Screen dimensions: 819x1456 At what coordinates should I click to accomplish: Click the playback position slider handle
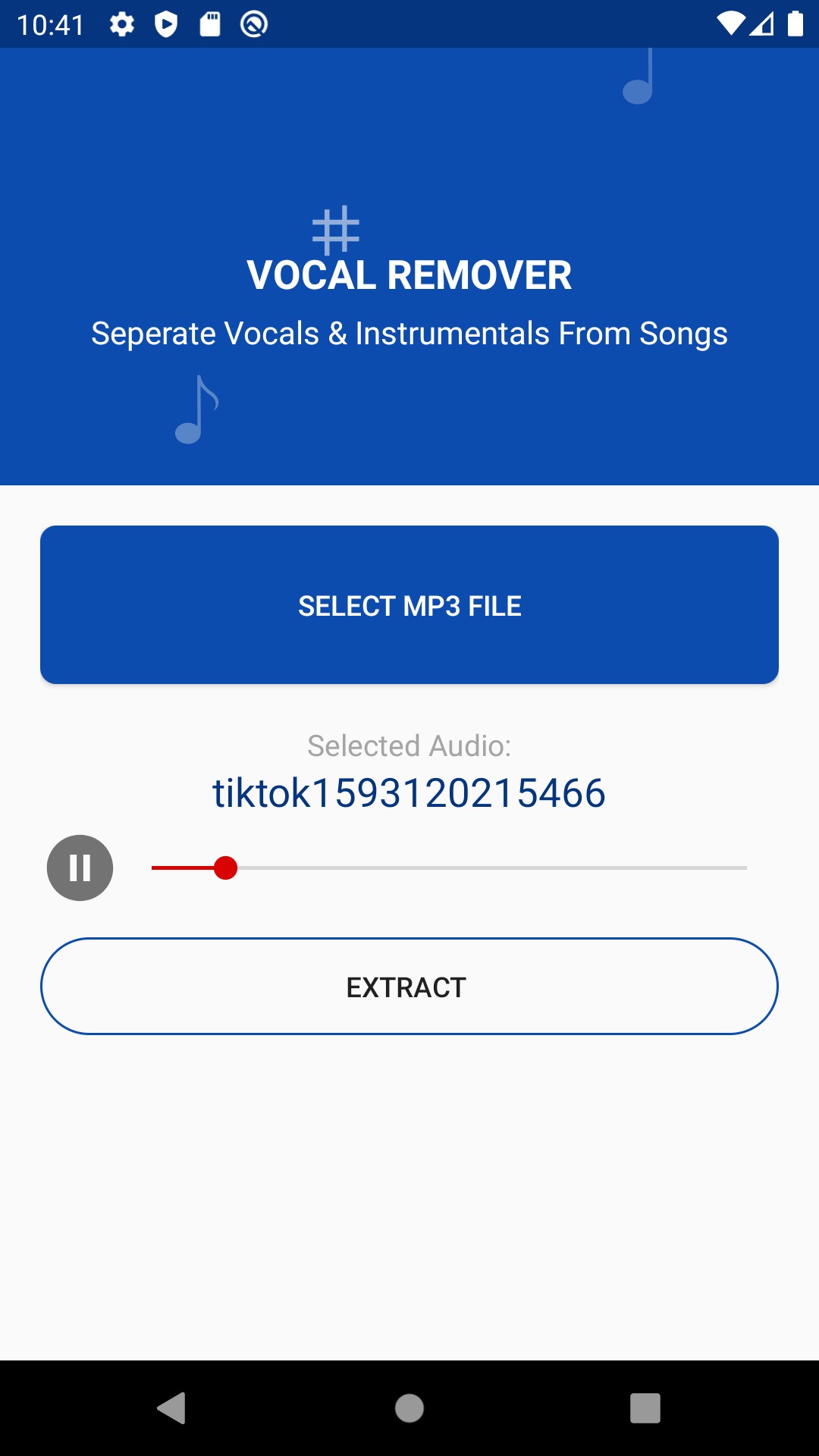pyautogui.click(x=225, y=868)
